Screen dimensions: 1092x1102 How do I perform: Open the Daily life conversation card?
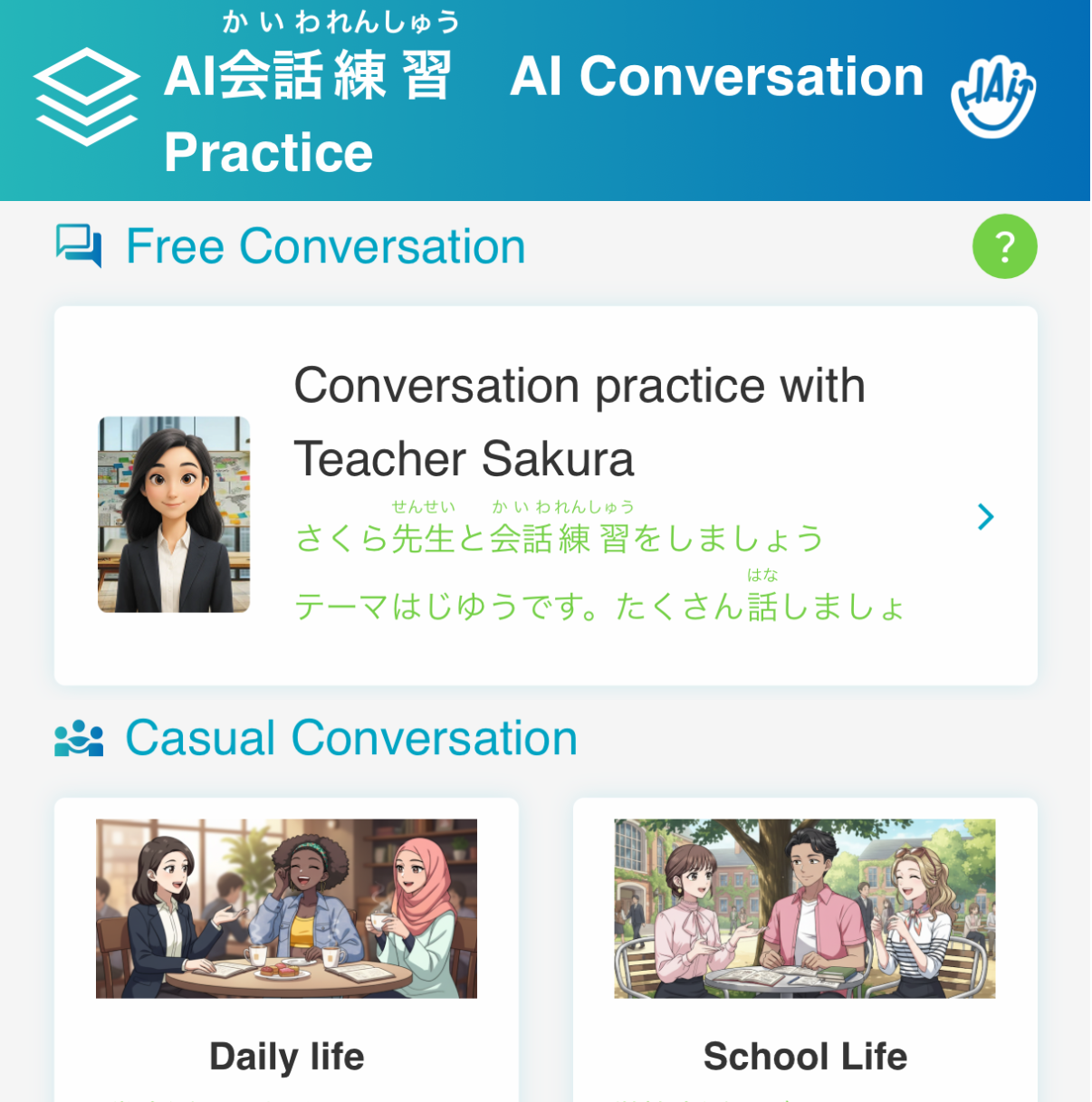coord(286,949)
